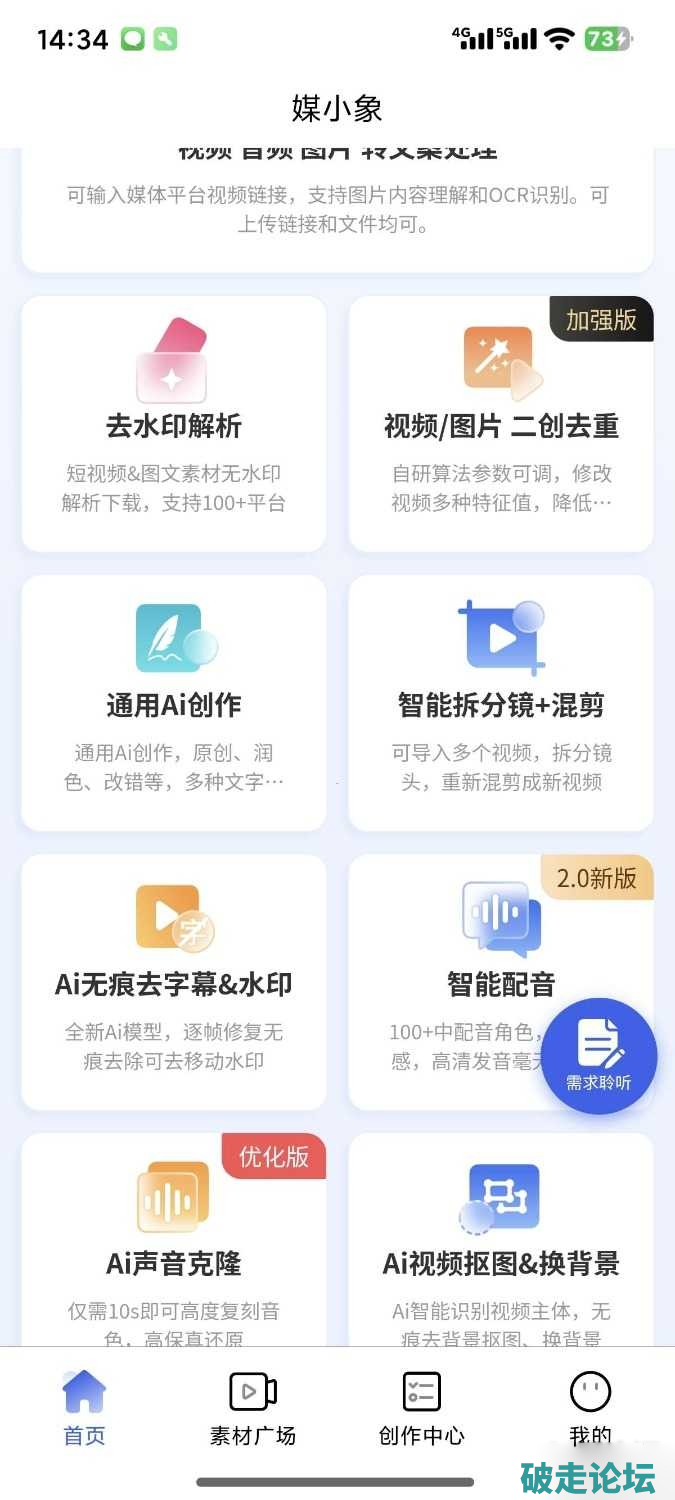
Task: Open 智能拆分镜+混剪 feature
Action: 500,703
